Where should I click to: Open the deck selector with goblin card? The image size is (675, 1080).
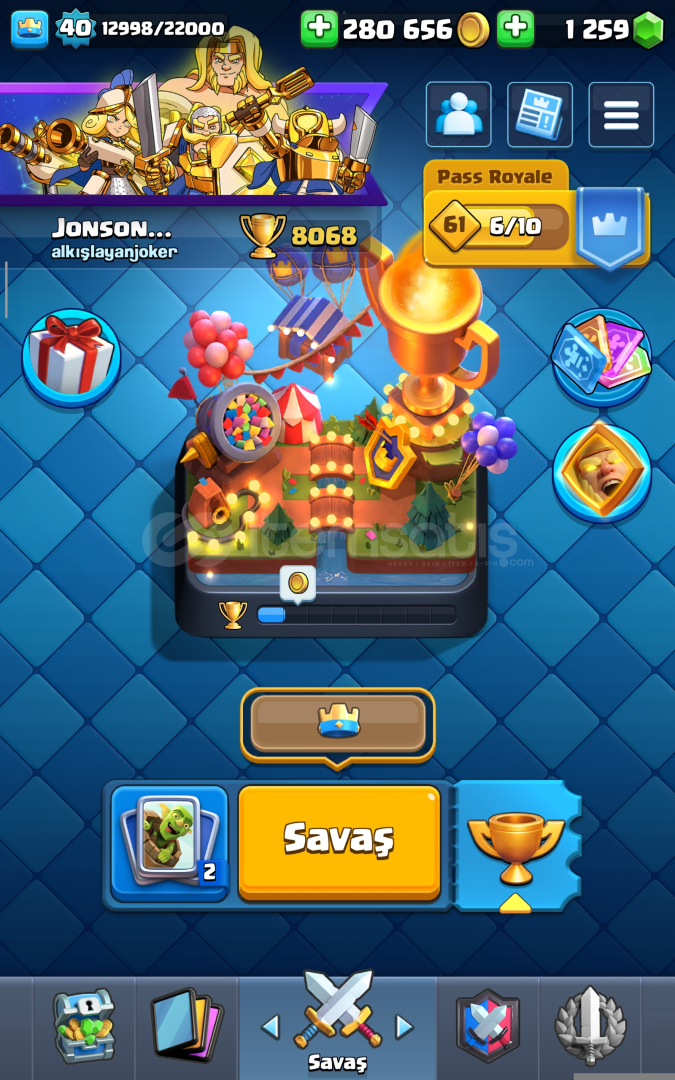pyautogui.click(x=169, y=842)
